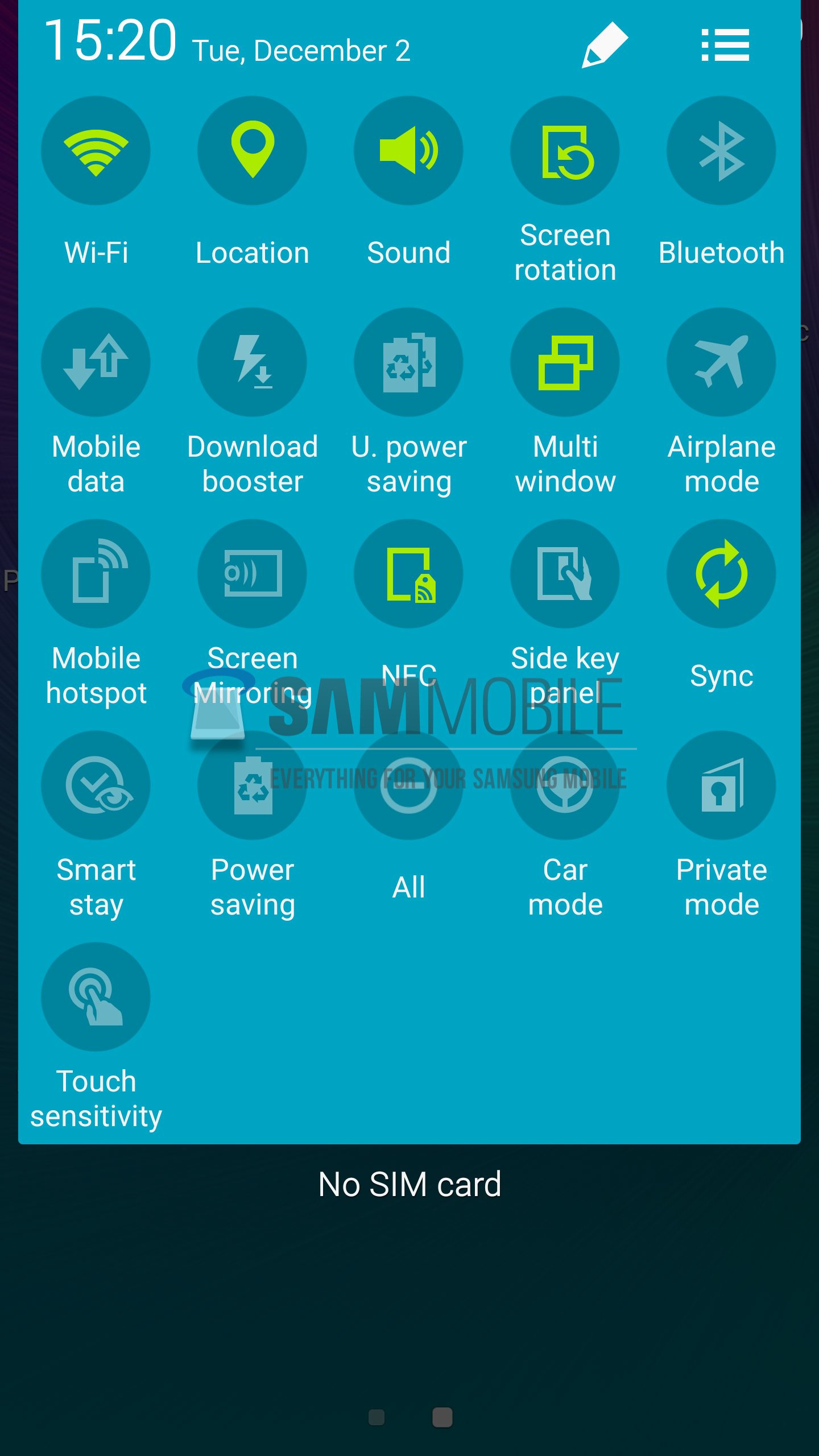Enable Download booster
Screen dimensions: 819x1456
(252, 362)
